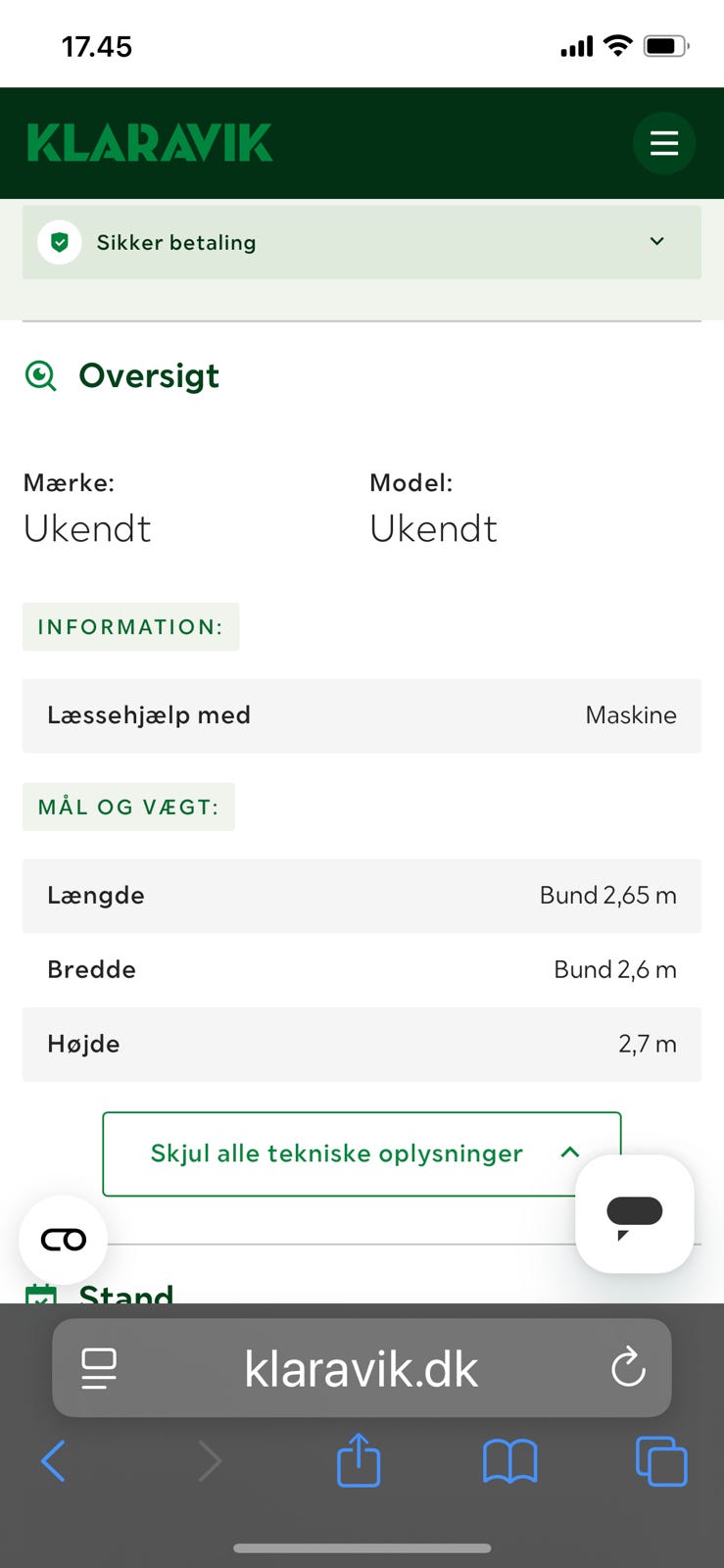Reload the page with the refresh icon
724x1568 pixels.
[x=628, y=1368]
